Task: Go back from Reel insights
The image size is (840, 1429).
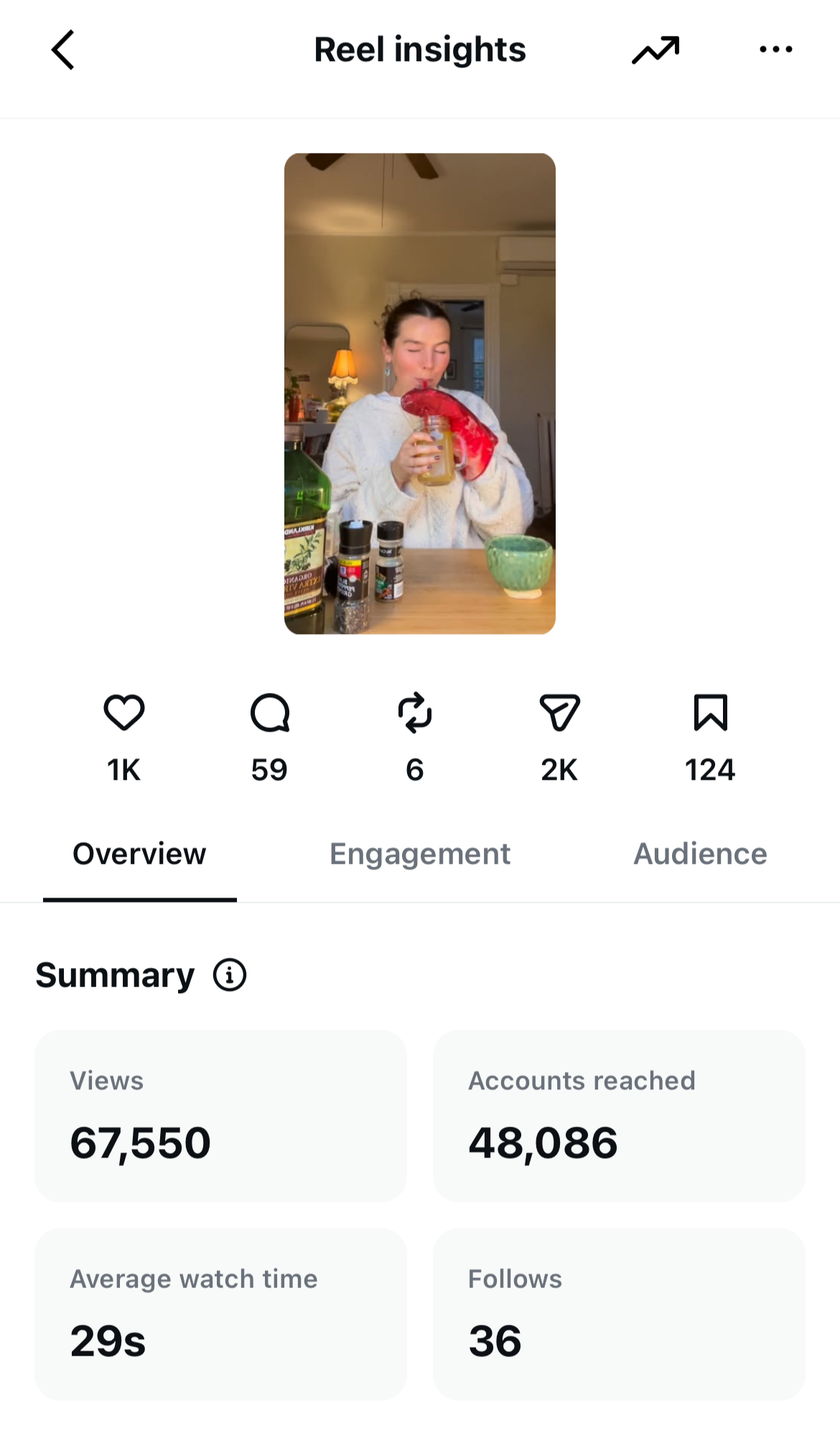Action: pos(63,50)
